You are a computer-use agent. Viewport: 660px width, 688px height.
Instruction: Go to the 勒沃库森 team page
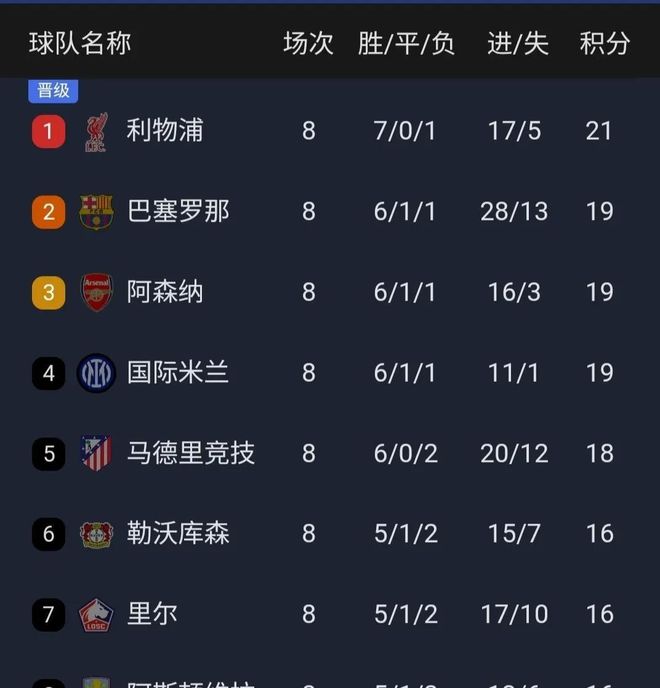click(x=178, y=533)
